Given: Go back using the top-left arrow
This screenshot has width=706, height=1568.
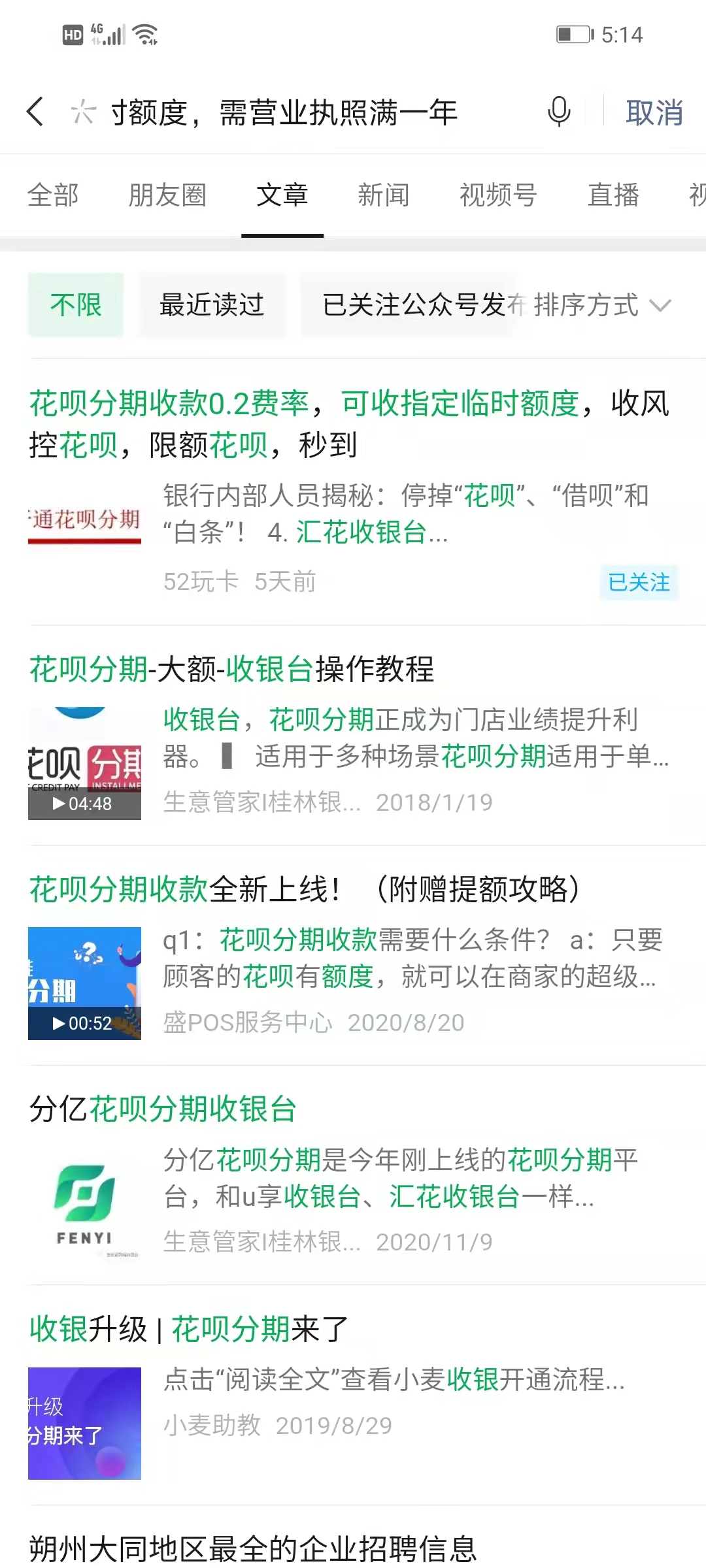Looking at the screenshot, I should (35, 112).
